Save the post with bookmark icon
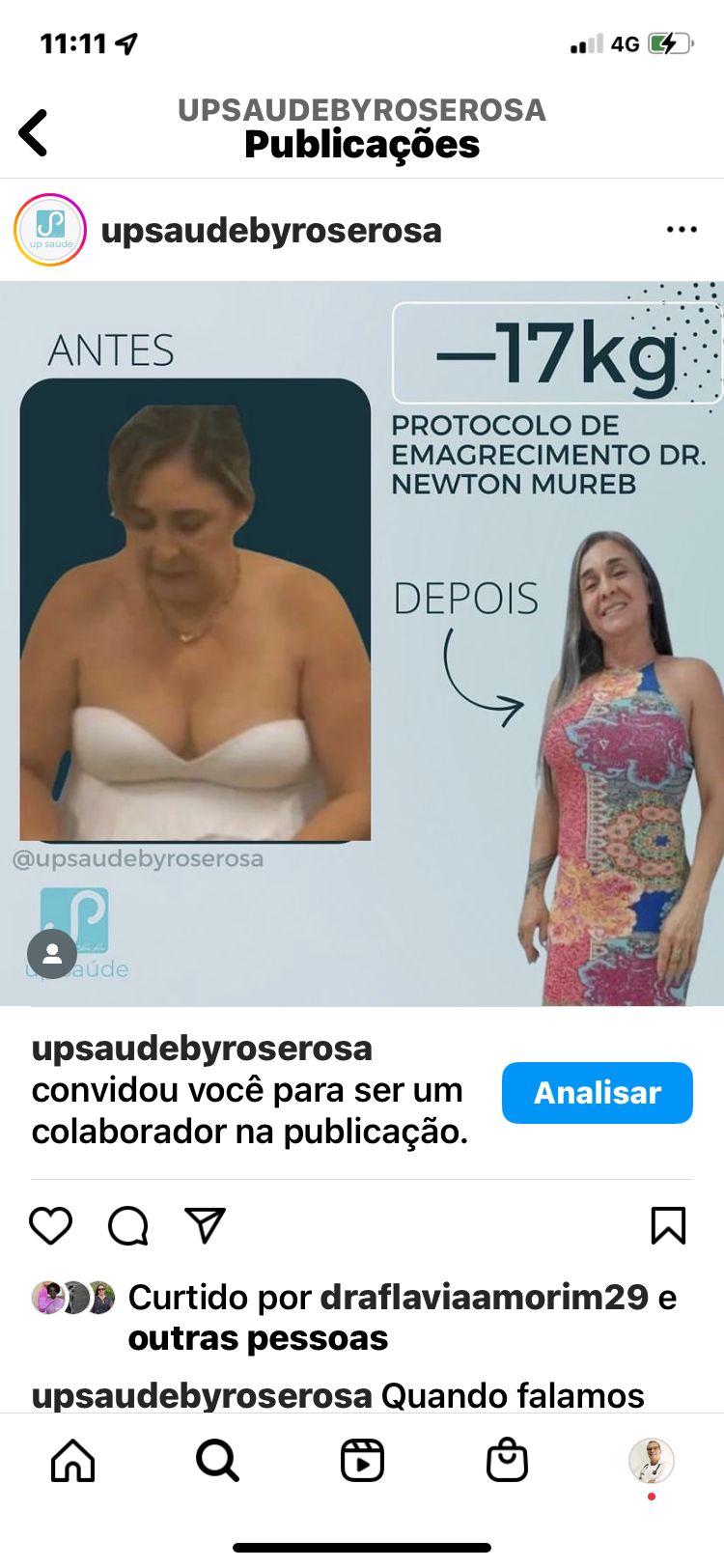The width and height of the screenshot is (724, 1568). (x=668, y=1225)
